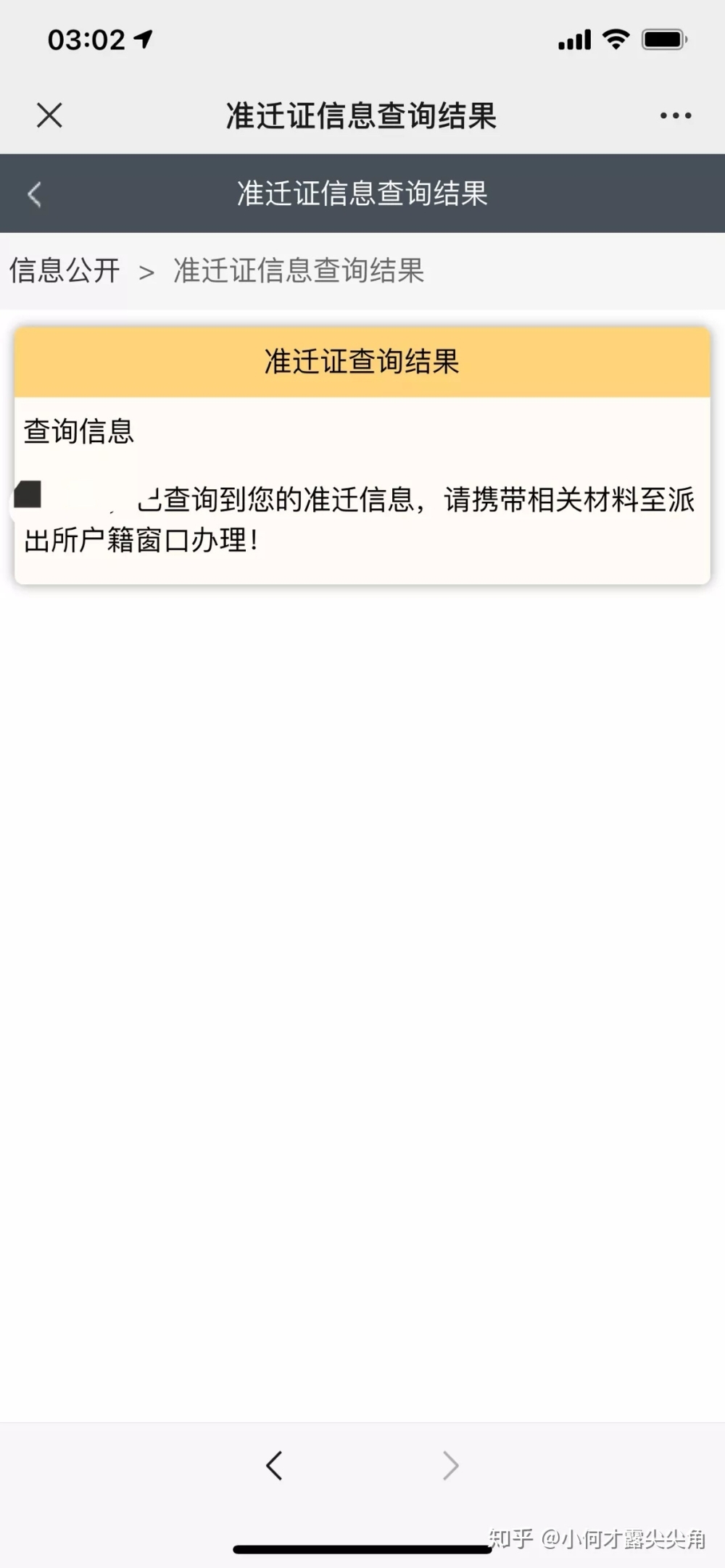Open the 信息公开 breadcrumb link
Viewport: 725px width, 1568px height.
(x=65, y=270)
